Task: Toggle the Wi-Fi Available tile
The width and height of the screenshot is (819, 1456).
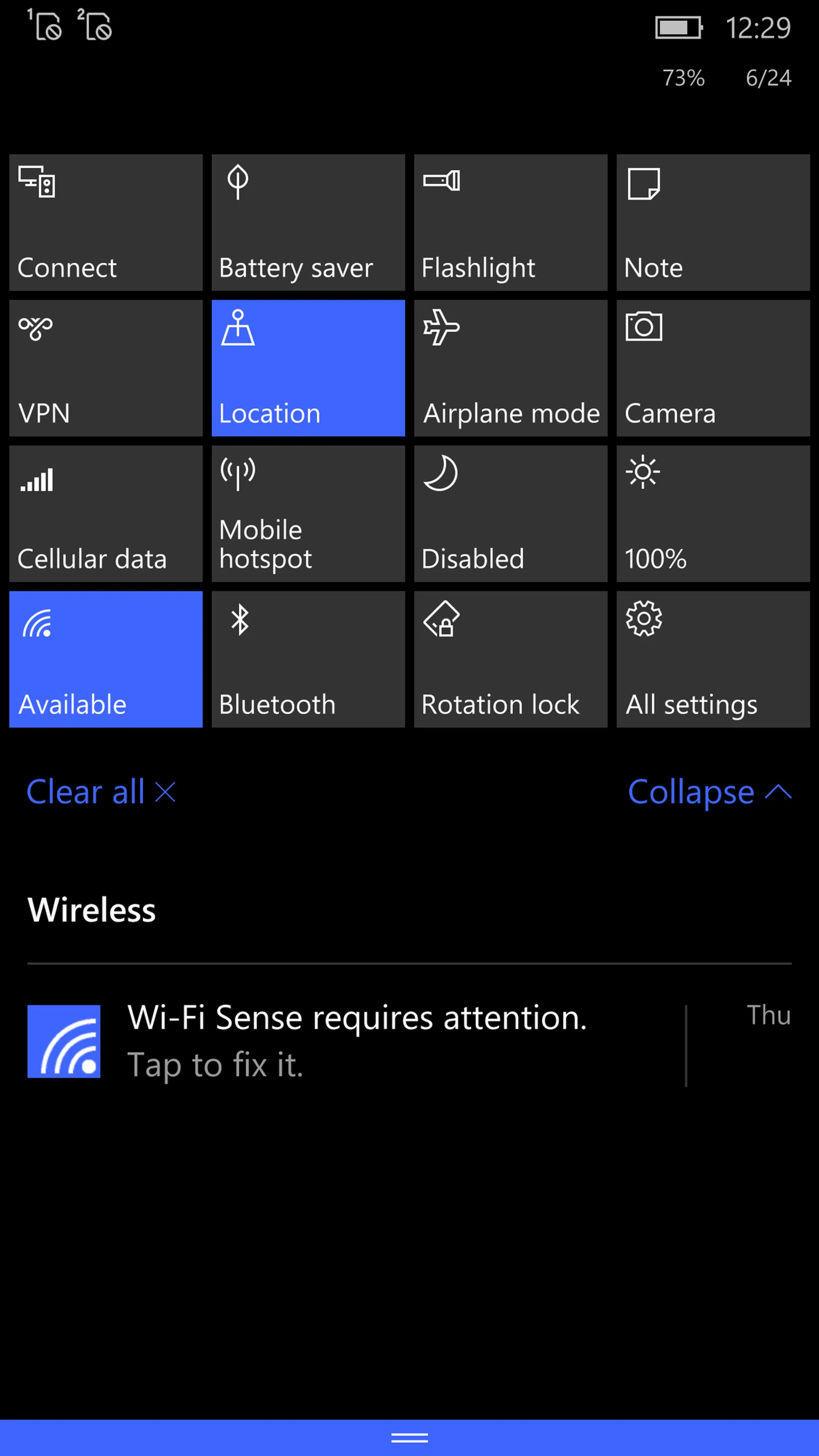Action: pyautogui.click(x=106, y=659)
